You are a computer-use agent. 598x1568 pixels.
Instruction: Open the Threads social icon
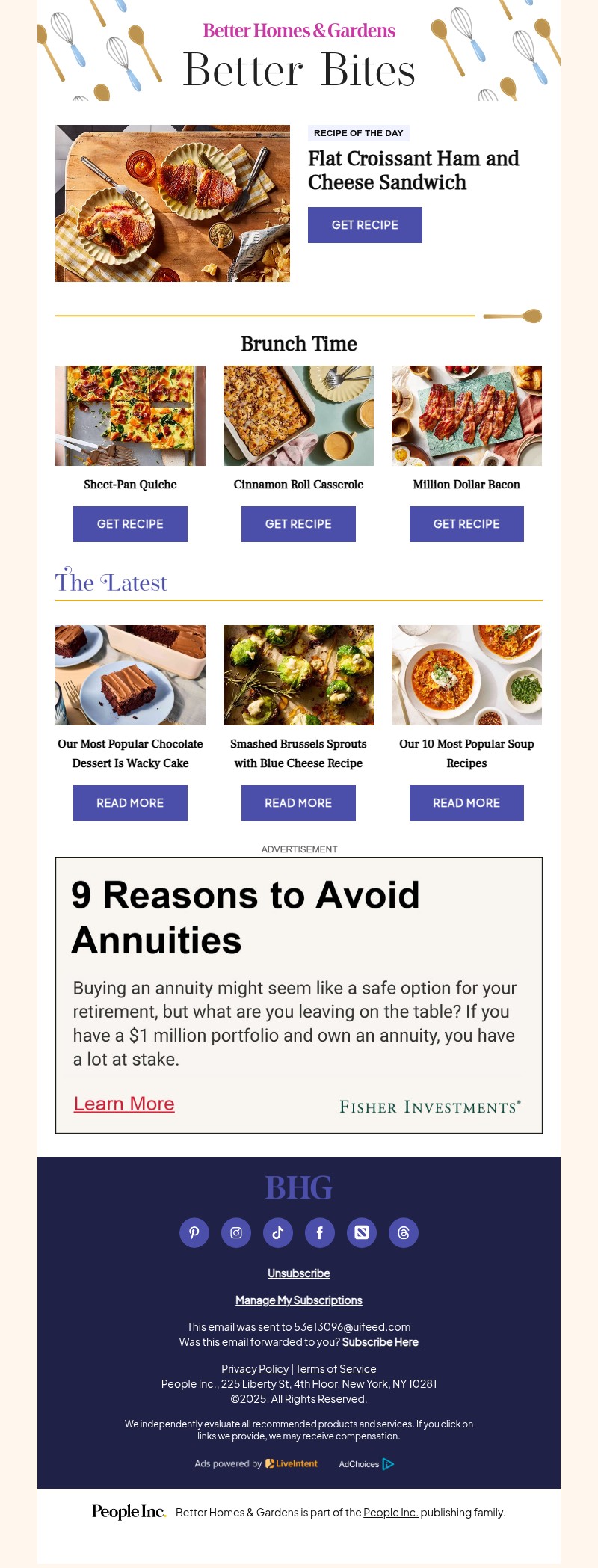coord(404,1233)
